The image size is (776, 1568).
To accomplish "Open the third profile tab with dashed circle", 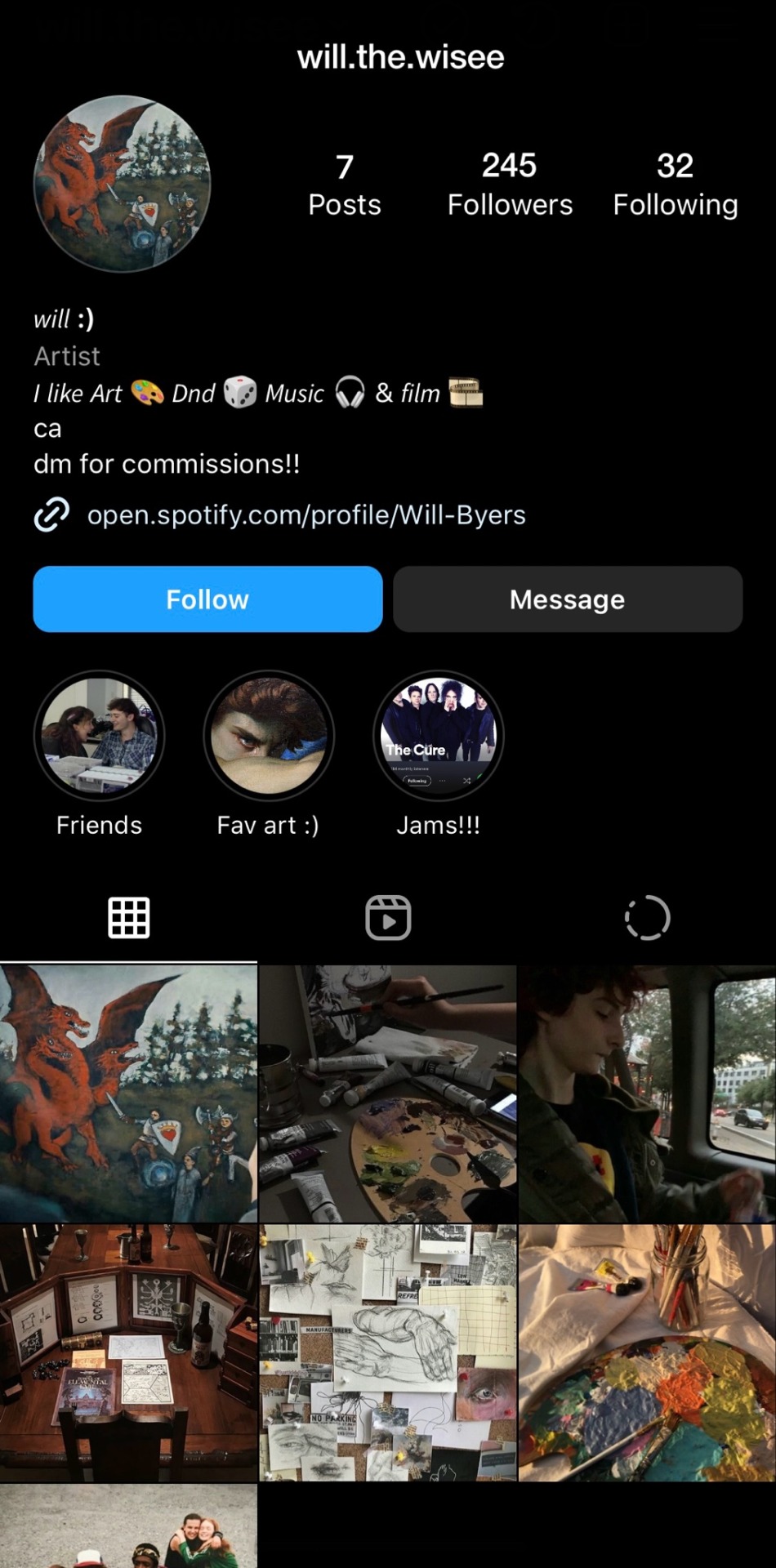I will [x=647, y=918].
